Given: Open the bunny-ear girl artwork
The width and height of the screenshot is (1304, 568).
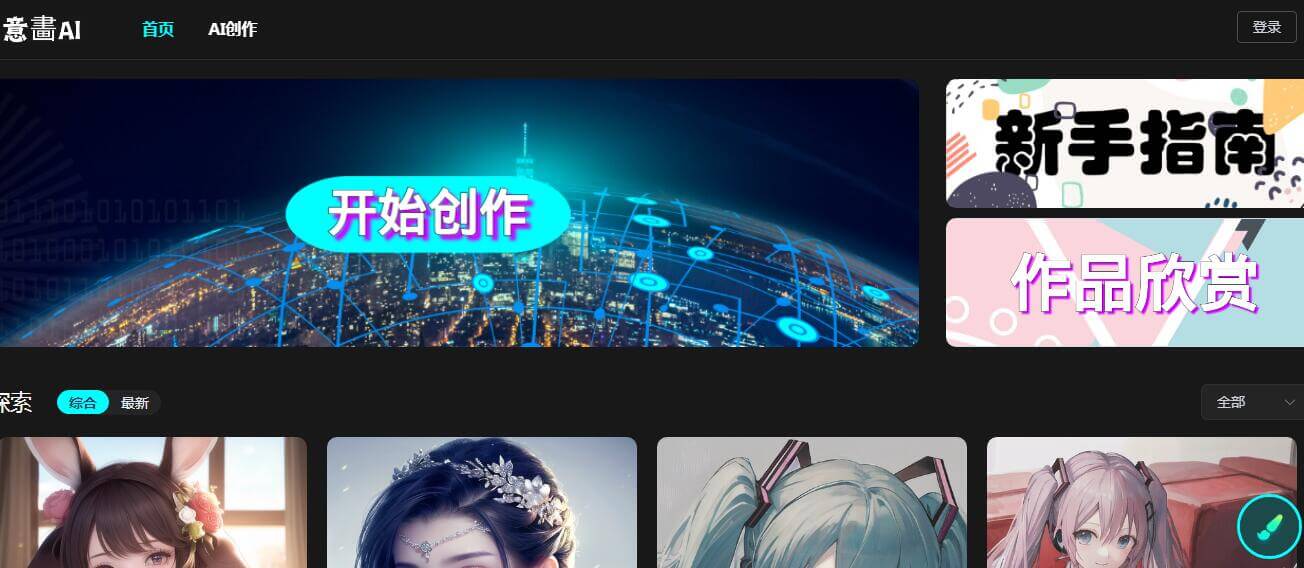Looking at the screenshot, I should [153, 502].
